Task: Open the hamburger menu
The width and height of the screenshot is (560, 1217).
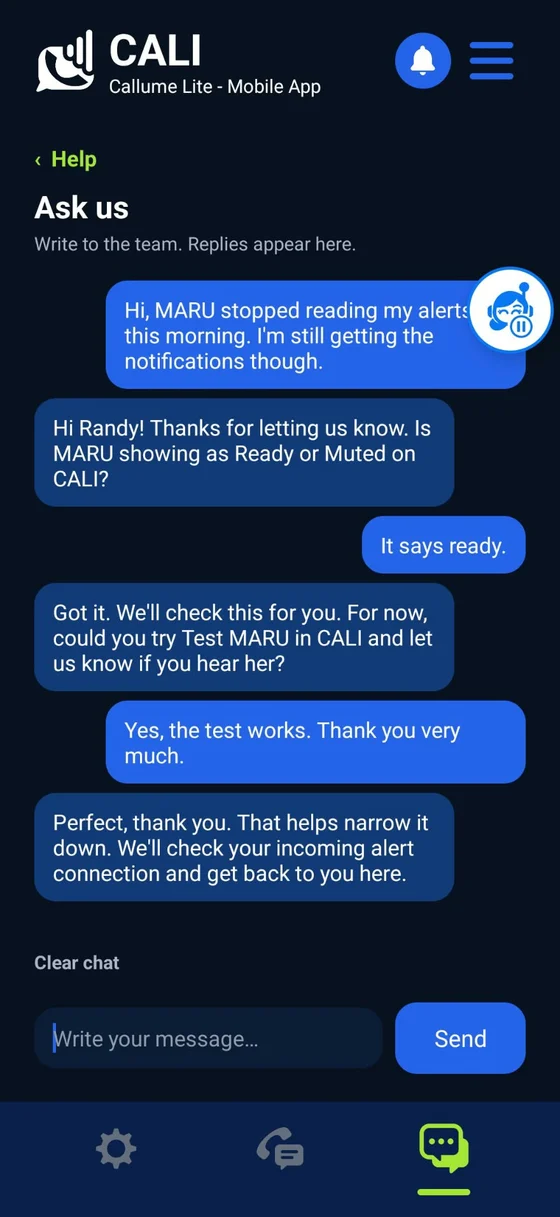Action: point(491,61)
